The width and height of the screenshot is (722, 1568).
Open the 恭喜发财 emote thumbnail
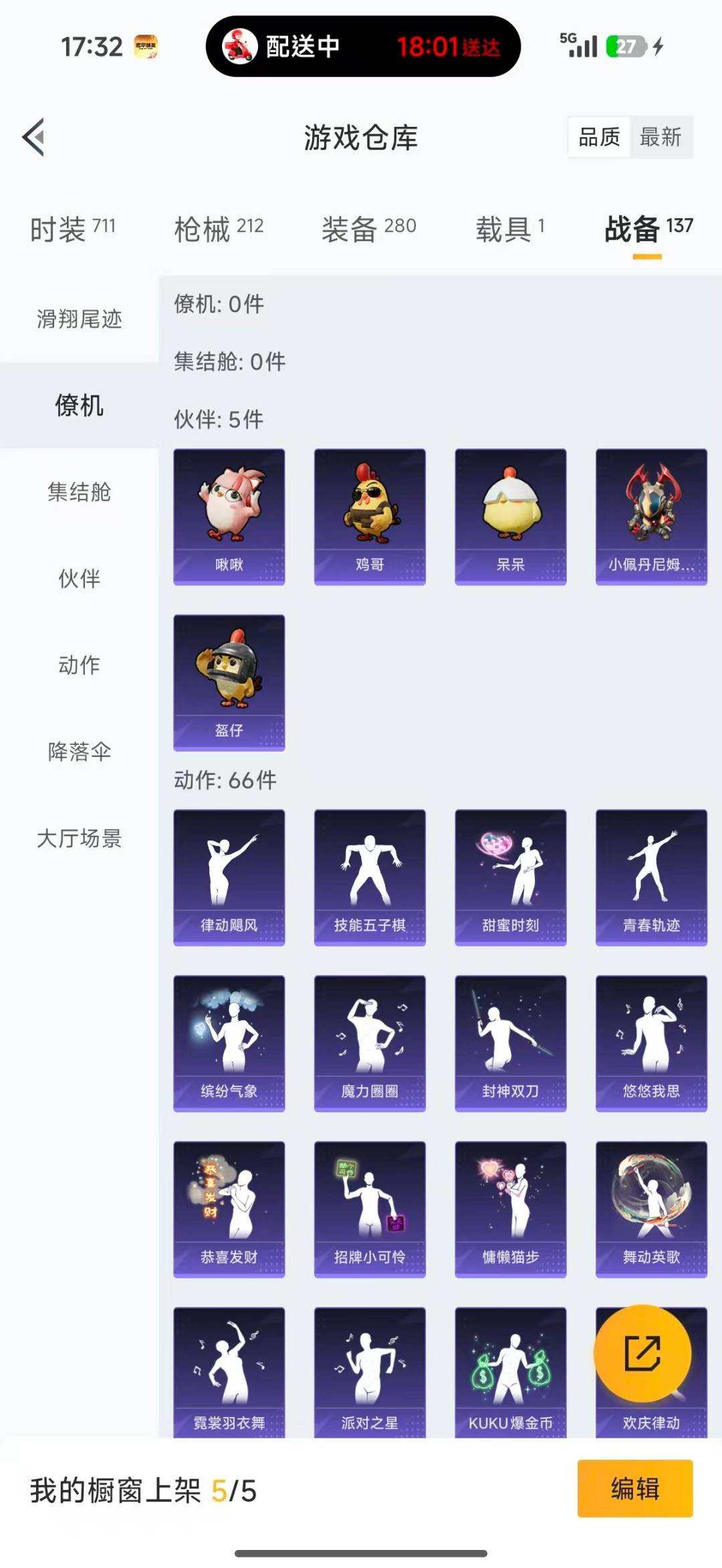(228, 1209)
